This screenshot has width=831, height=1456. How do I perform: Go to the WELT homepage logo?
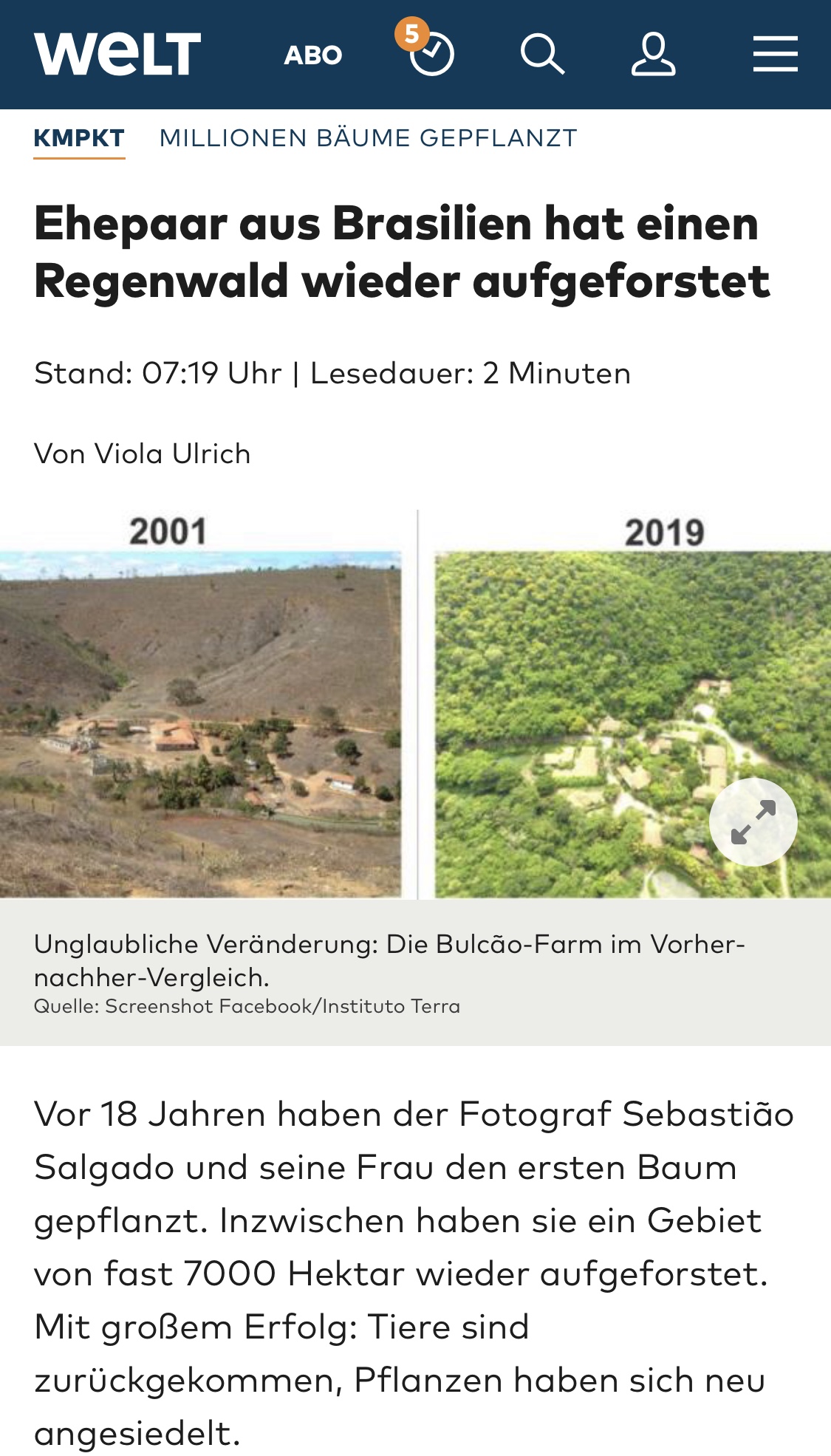click(117, 54)
